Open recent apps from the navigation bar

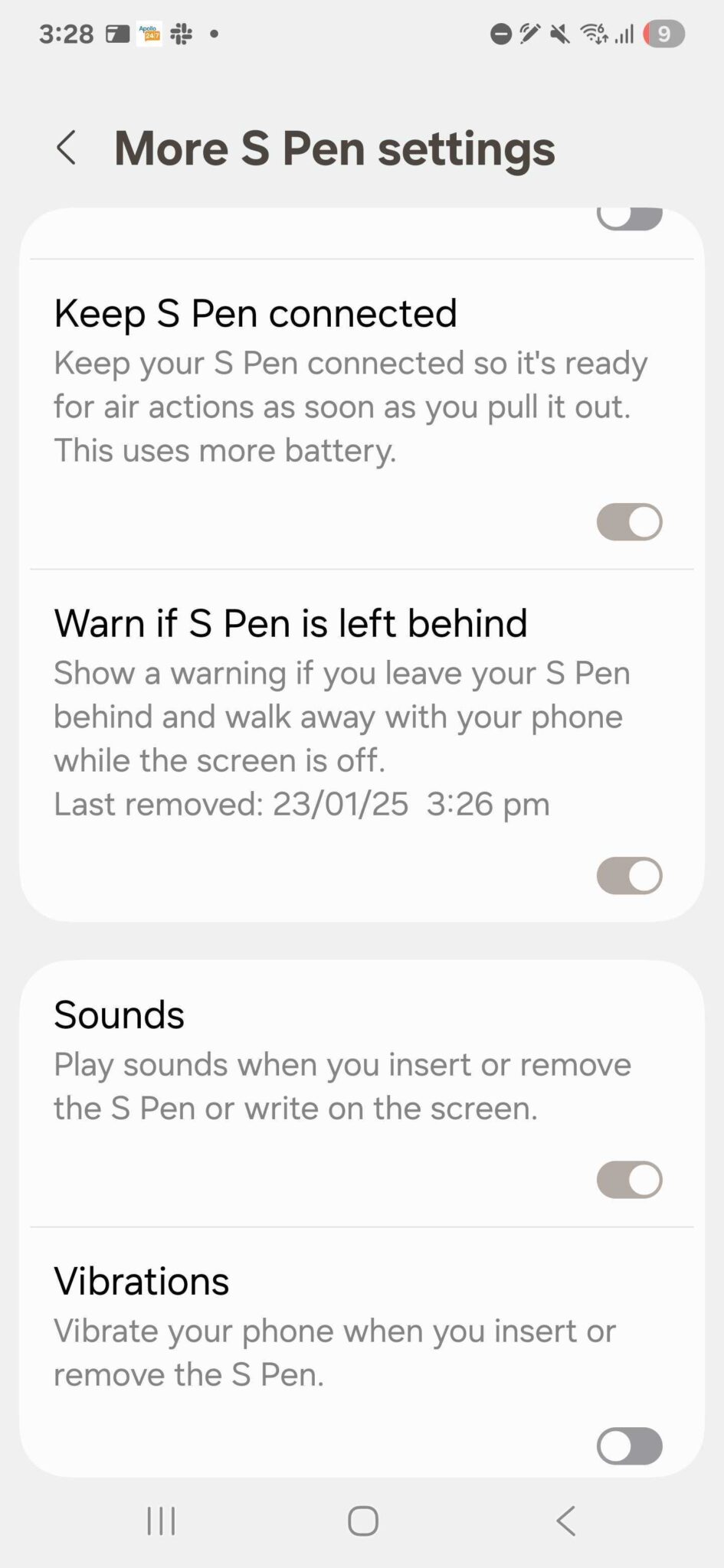pos(159,1521)
